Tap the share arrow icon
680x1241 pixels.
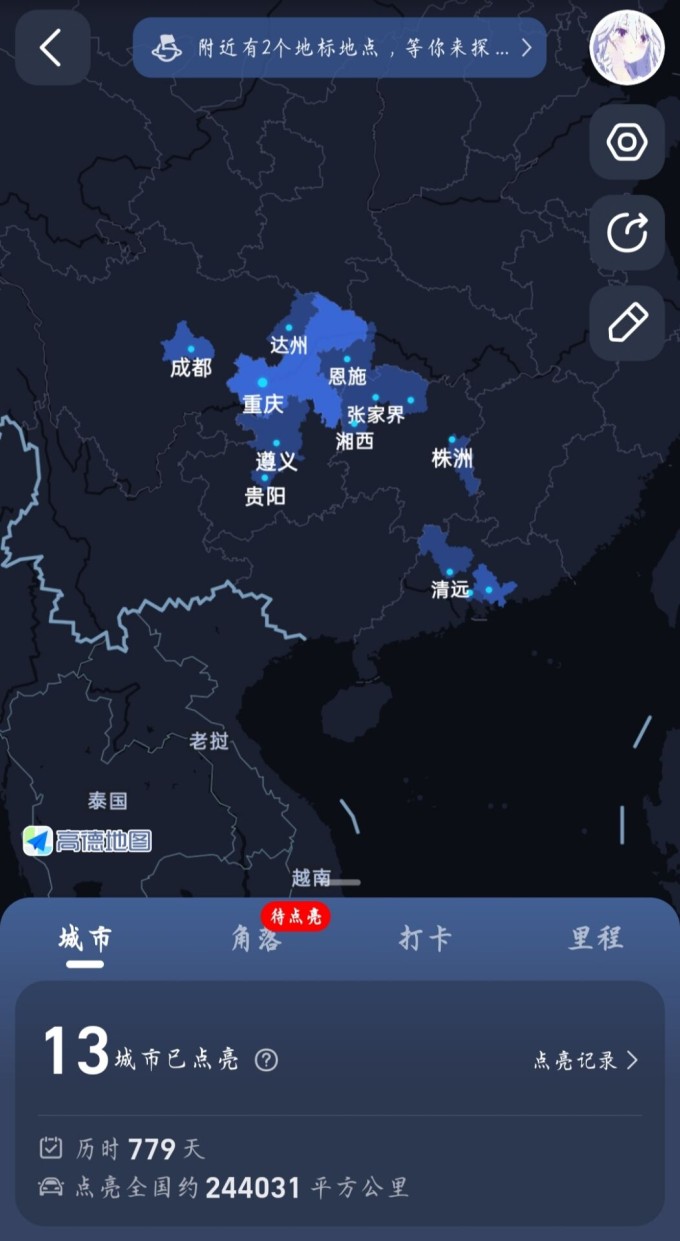[627, 232]
